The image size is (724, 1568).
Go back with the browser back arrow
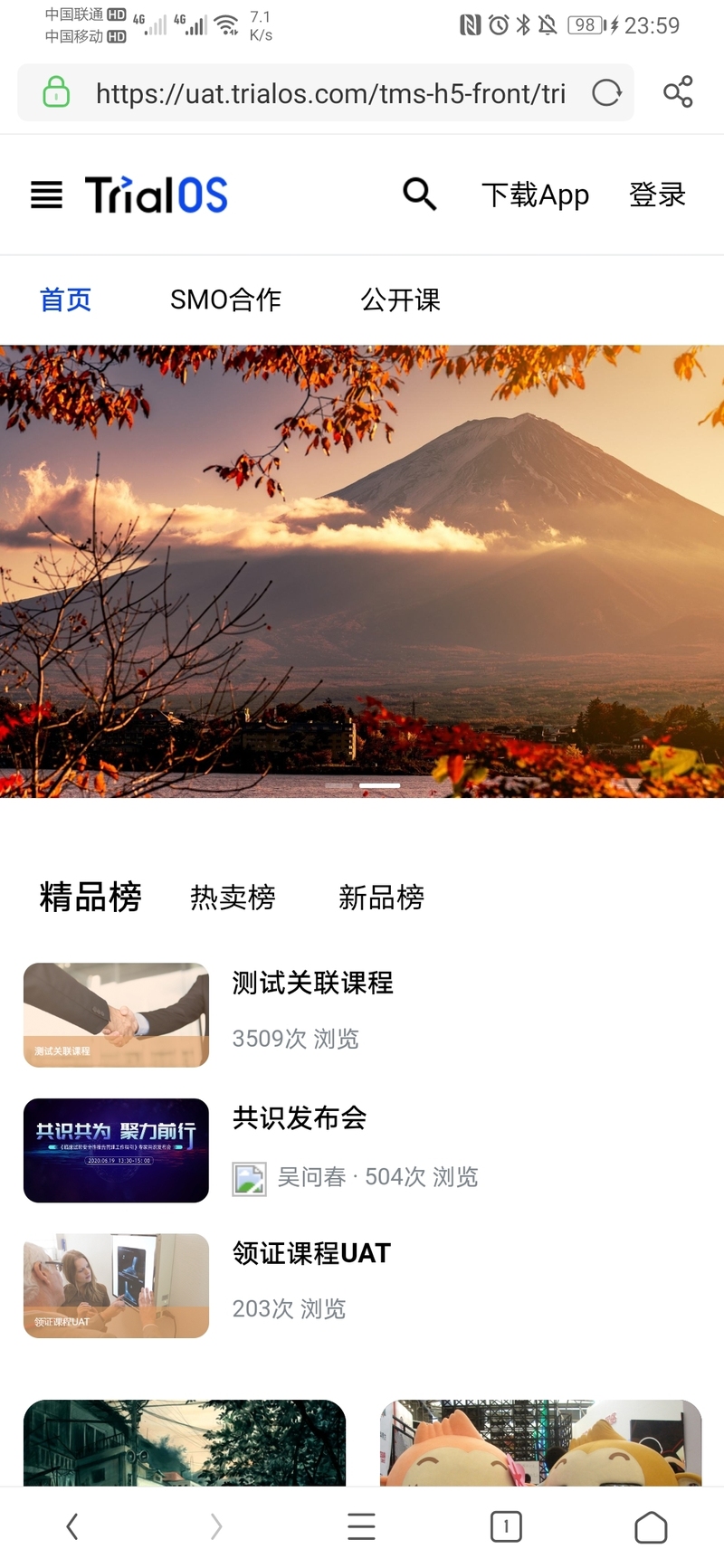(x=72, y=1526)
